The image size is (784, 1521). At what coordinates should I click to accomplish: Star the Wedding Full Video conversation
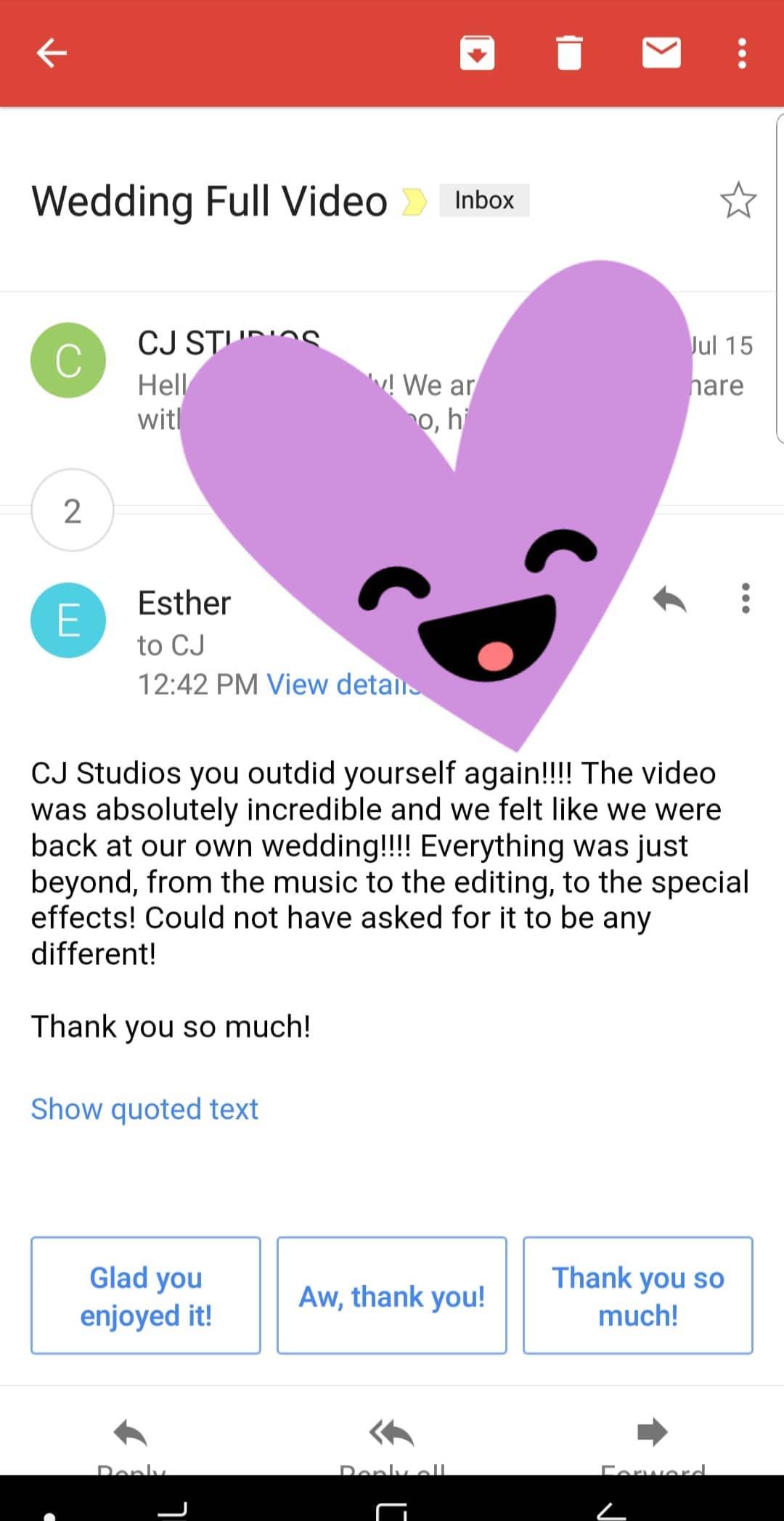[x=738, y=200]
